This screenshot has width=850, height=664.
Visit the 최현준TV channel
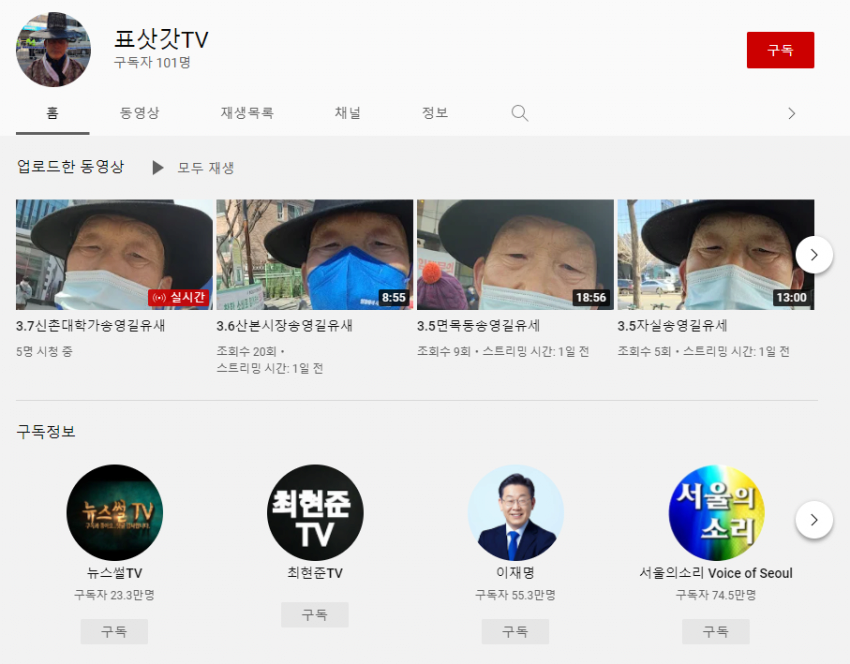(315, 512)
